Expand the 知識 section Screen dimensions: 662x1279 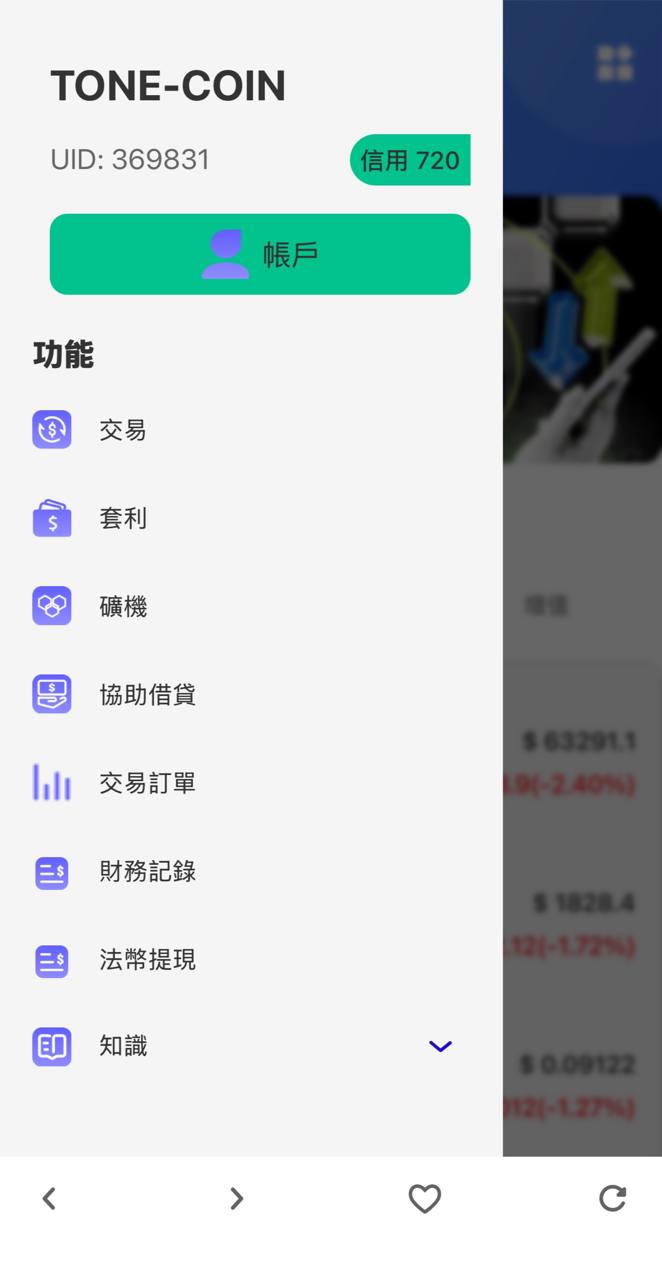[x=440, y=1046]
